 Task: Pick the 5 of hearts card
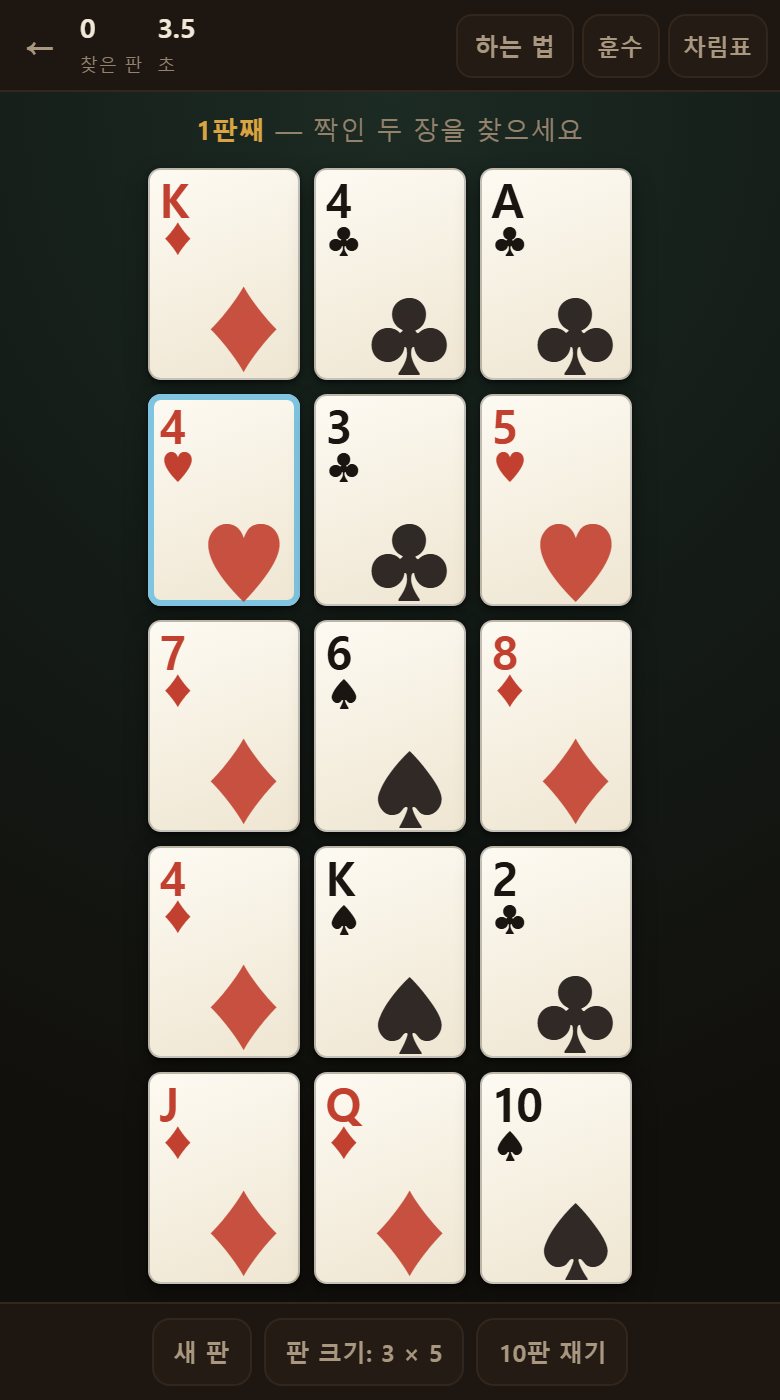coord(556,500)
